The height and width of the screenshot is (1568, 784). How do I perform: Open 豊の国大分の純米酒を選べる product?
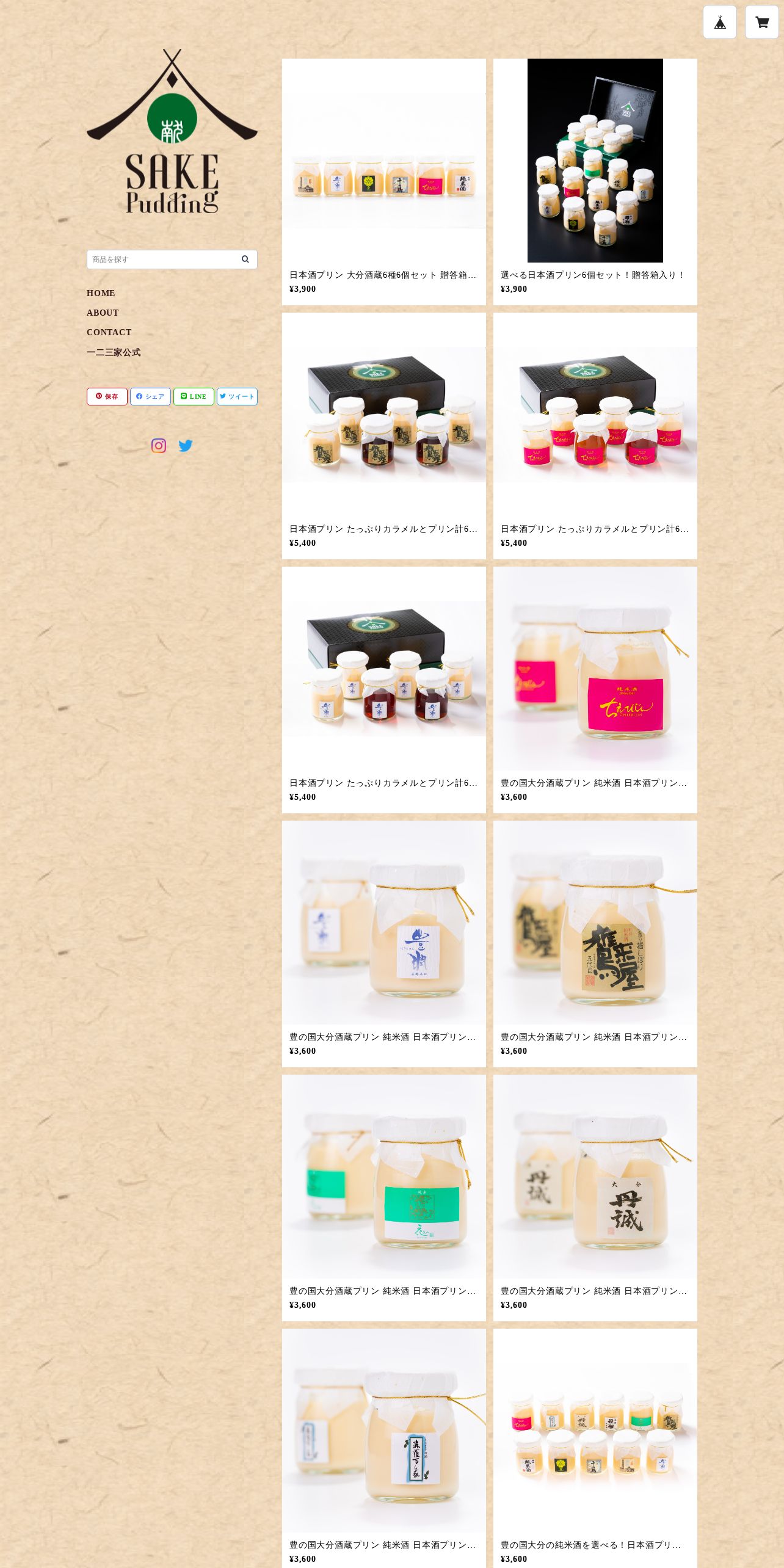coord(595,1448)
